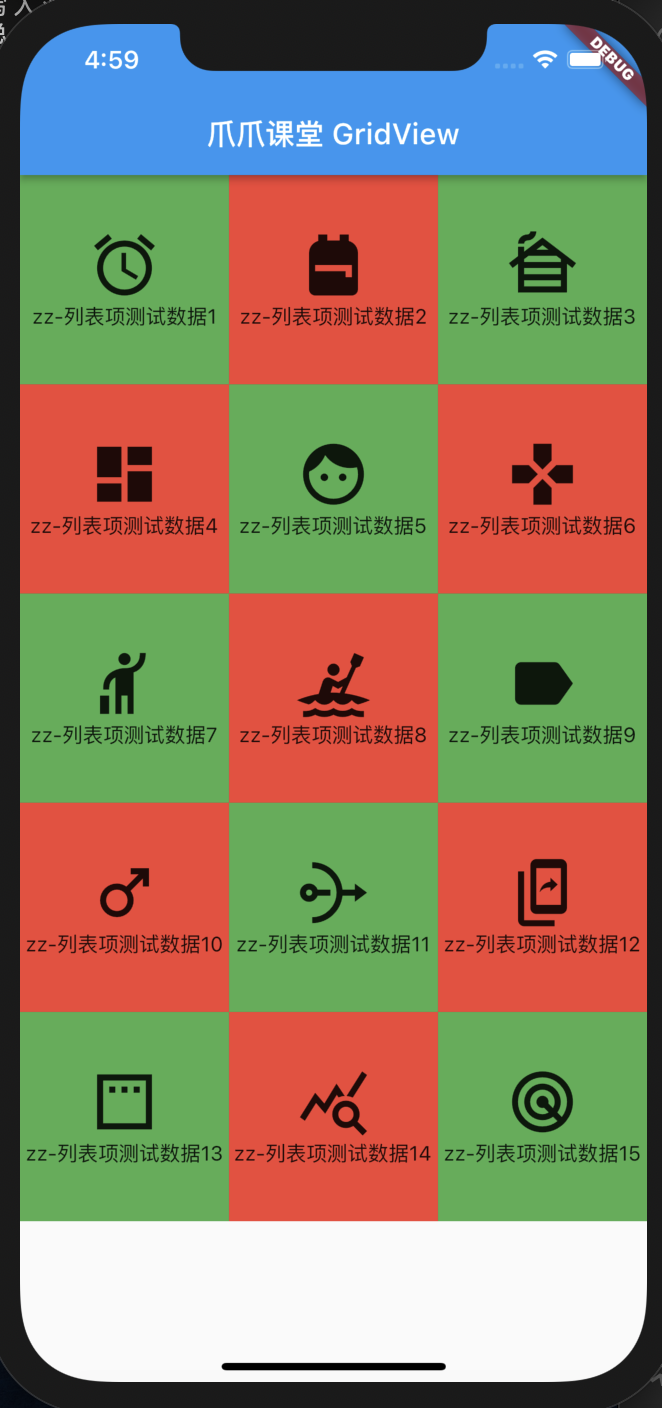Open the square window tile 测试数据13
Image resolution: width=662 pixels, height=1408 pixels.
(x=124, y=1116)
